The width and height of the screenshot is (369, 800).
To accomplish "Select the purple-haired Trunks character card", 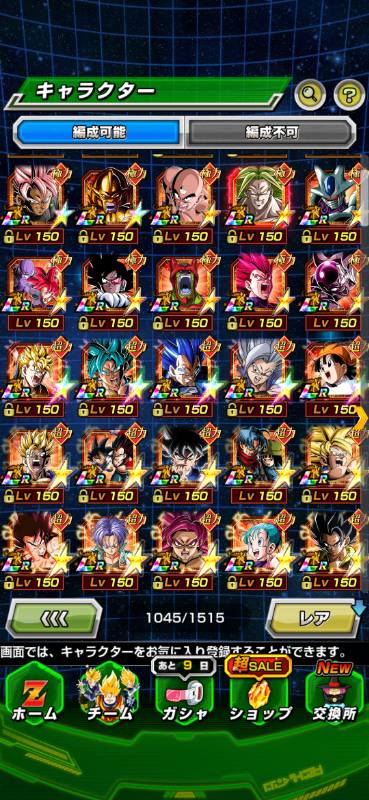I will click(112, 548).
